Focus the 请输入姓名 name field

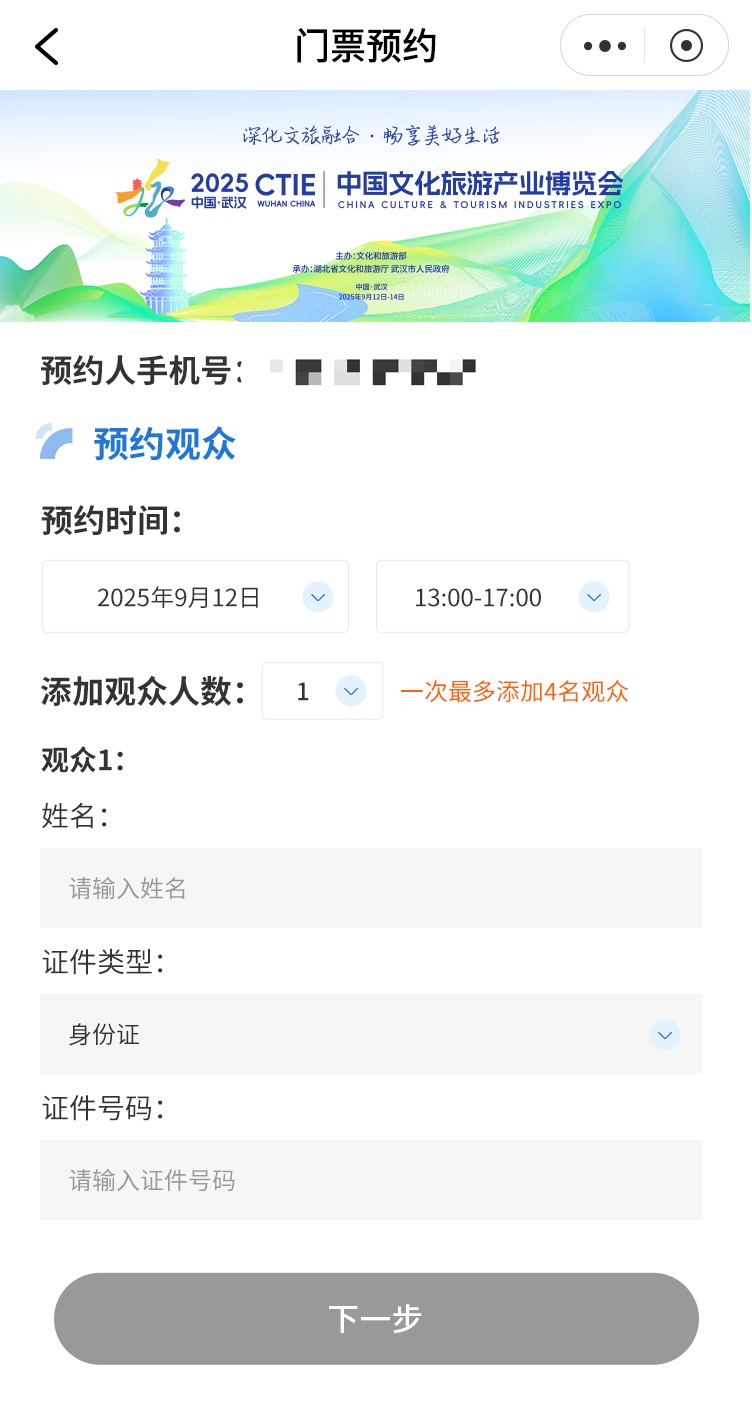click(x=371, y=888)
